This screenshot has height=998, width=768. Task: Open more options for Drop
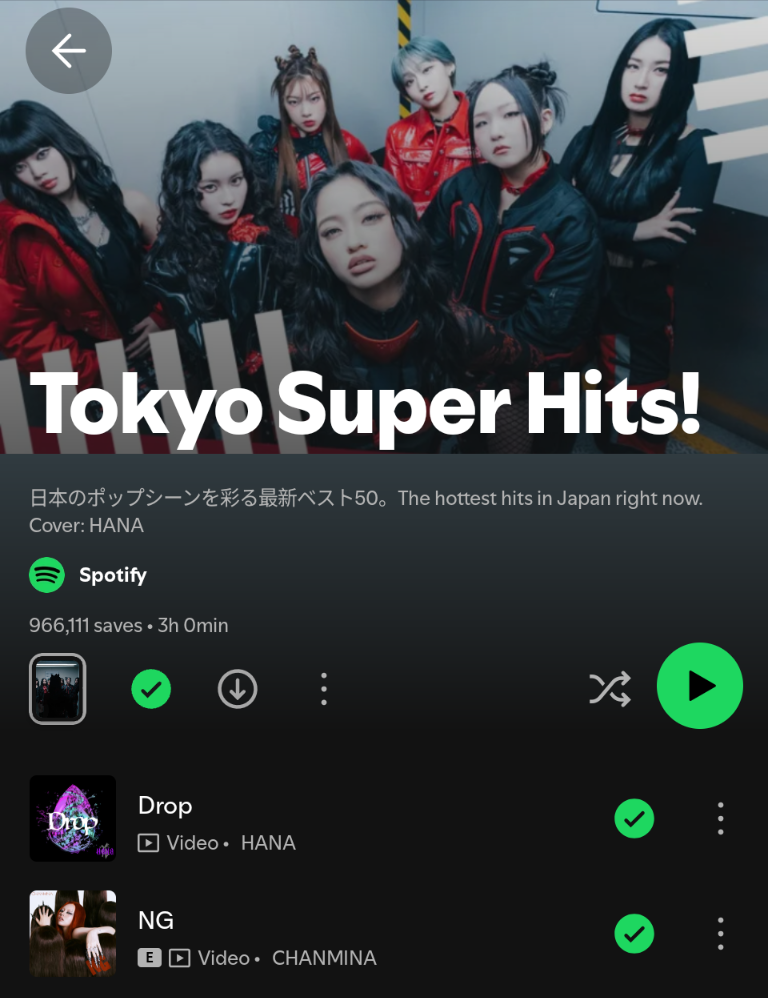point(720,819)
